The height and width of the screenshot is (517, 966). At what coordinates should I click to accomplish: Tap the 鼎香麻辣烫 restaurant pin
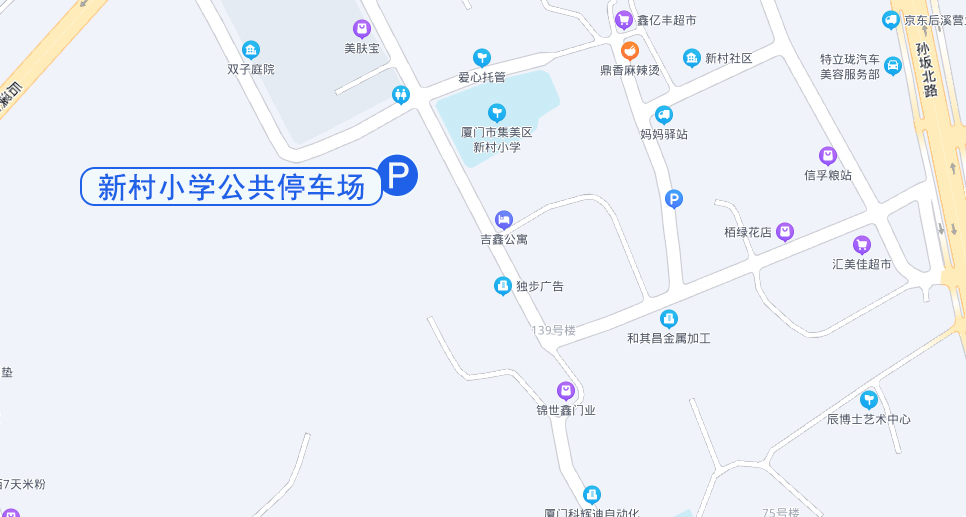pyautogui.click(x=630, y=50)
